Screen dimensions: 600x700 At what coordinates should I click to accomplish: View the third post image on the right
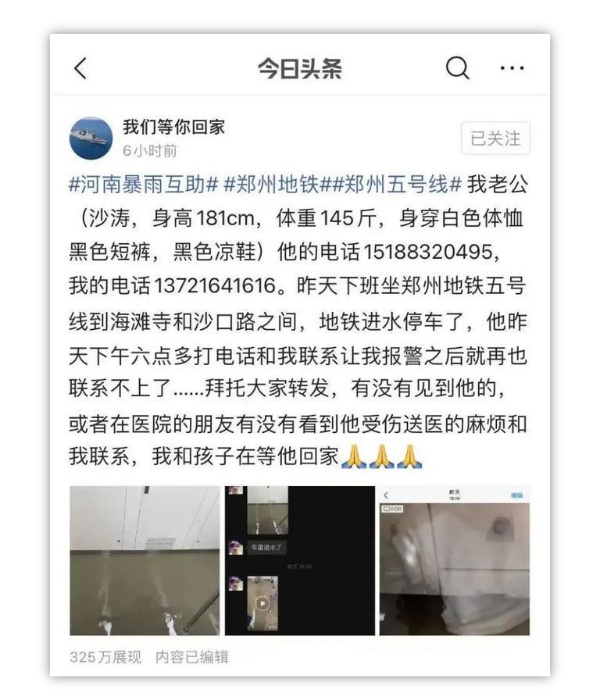click(454, 560)
